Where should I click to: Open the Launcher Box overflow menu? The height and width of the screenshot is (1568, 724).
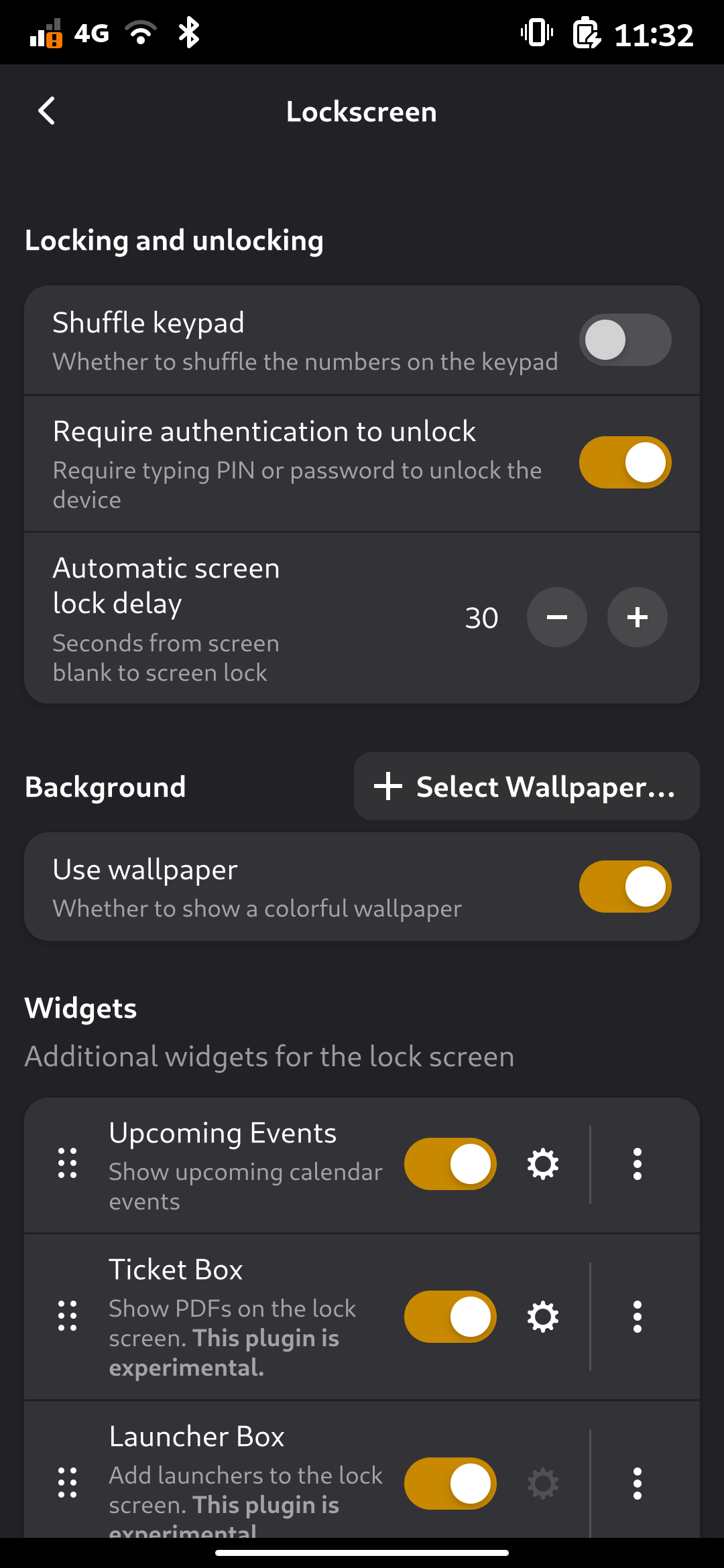click(x=637, y=1484)
